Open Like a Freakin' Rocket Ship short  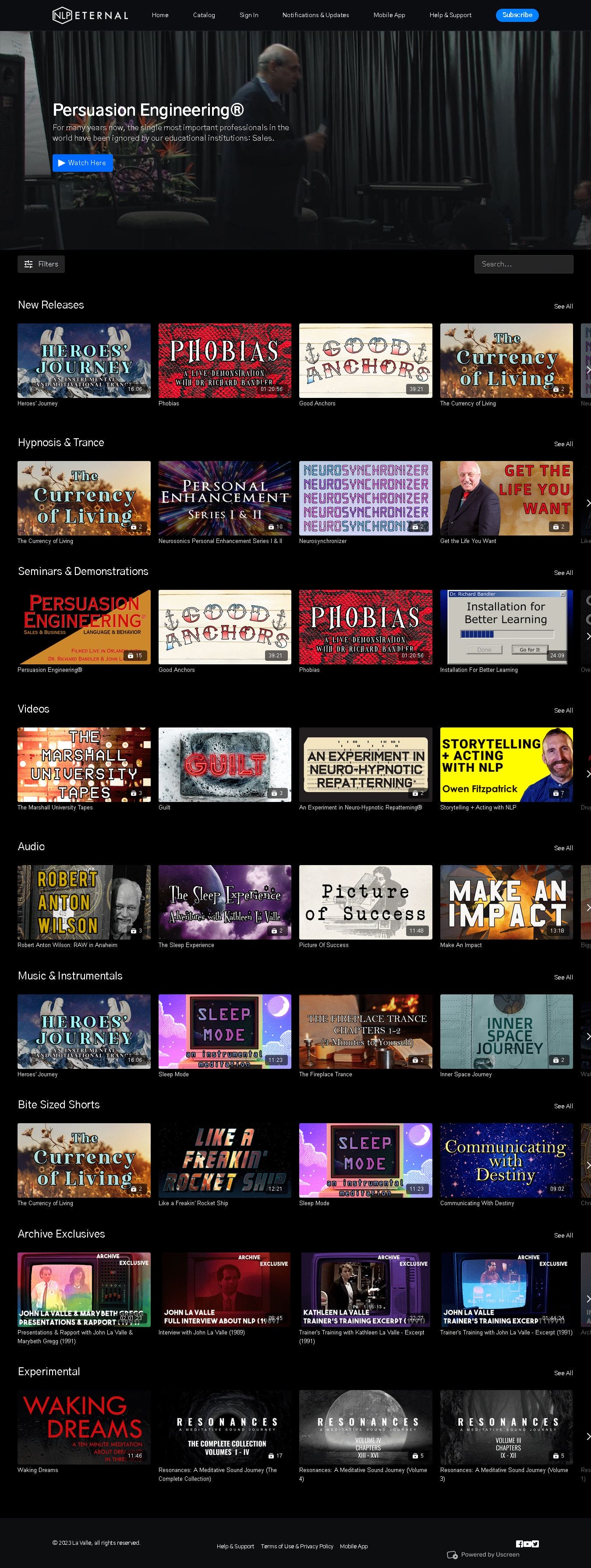click(x=225, y=1160)
